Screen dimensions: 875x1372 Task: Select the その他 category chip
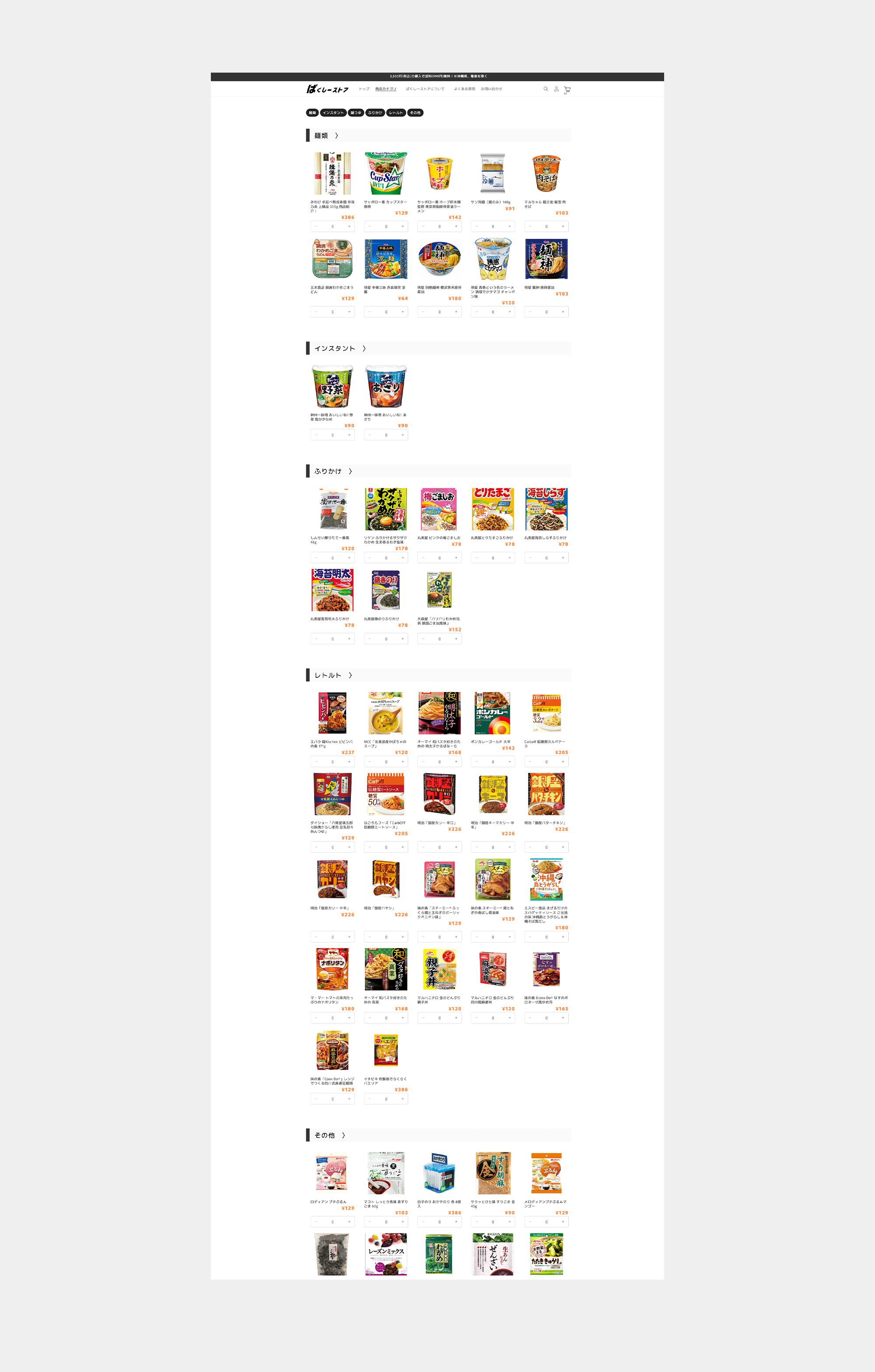(415, 113)
